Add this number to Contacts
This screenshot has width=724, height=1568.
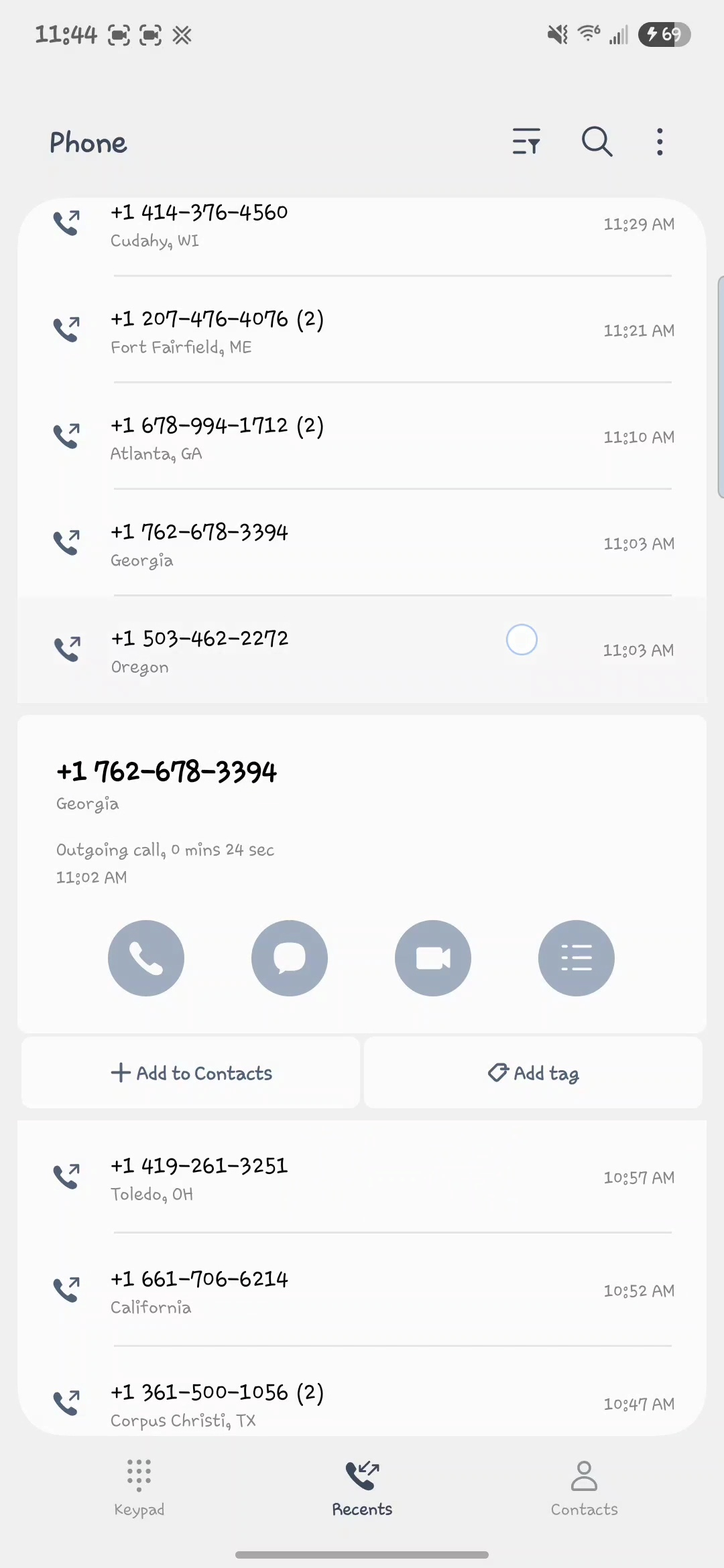click(191, 1073)
